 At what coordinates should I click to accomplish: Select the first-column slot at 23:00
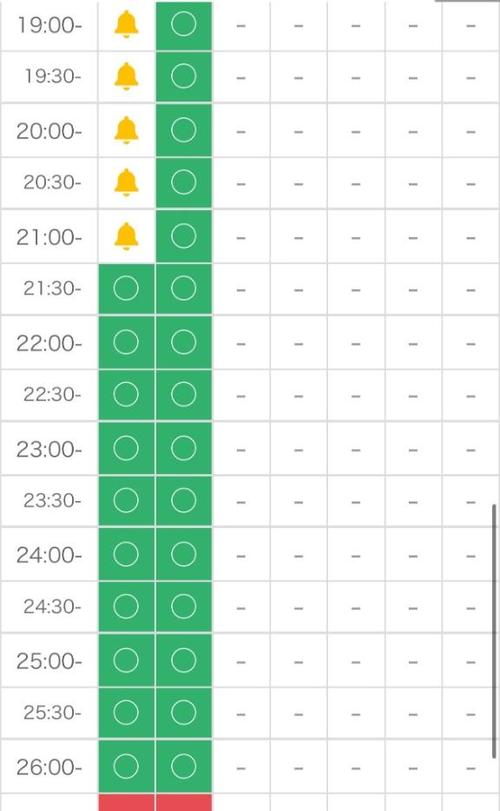[x=126, y=448]
